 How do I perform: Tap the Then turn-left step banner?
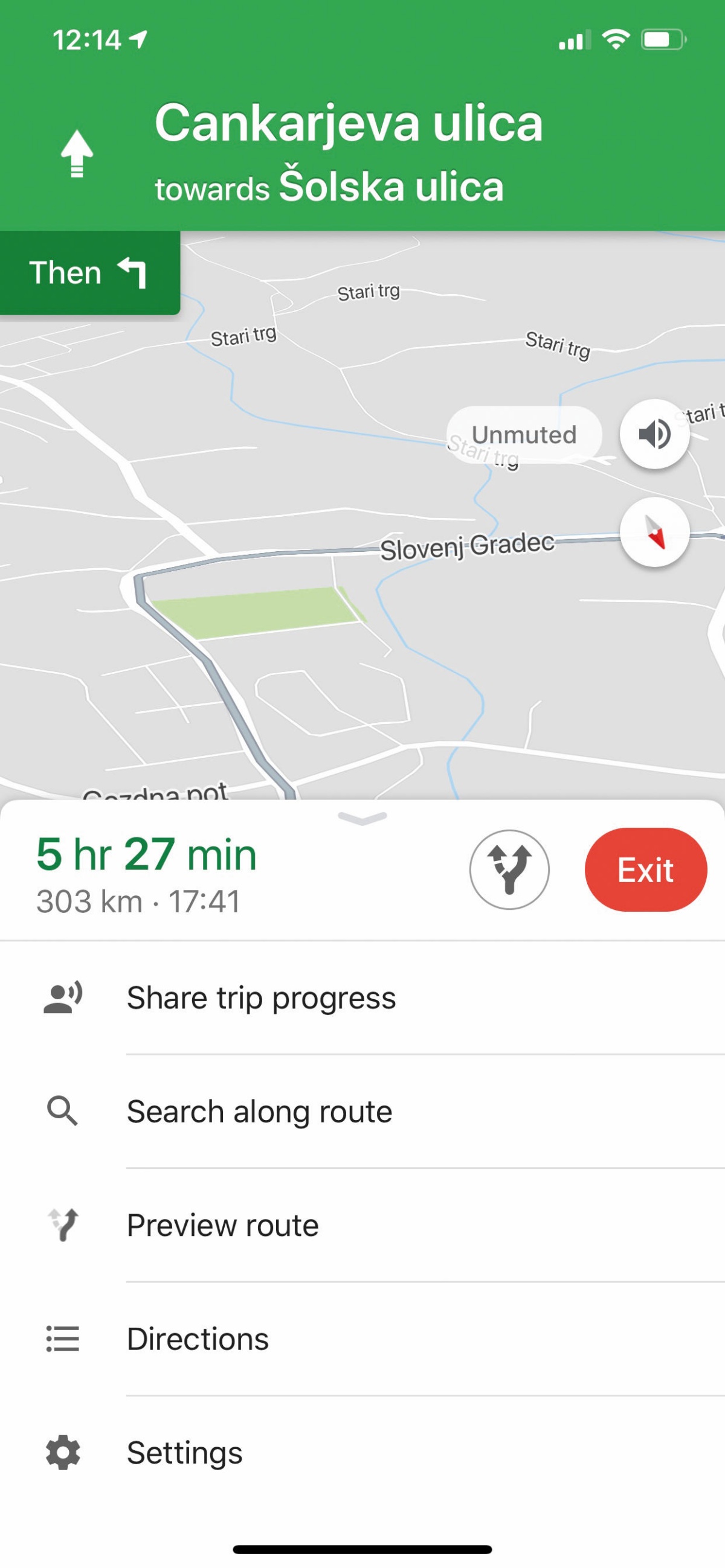(89, 272)
